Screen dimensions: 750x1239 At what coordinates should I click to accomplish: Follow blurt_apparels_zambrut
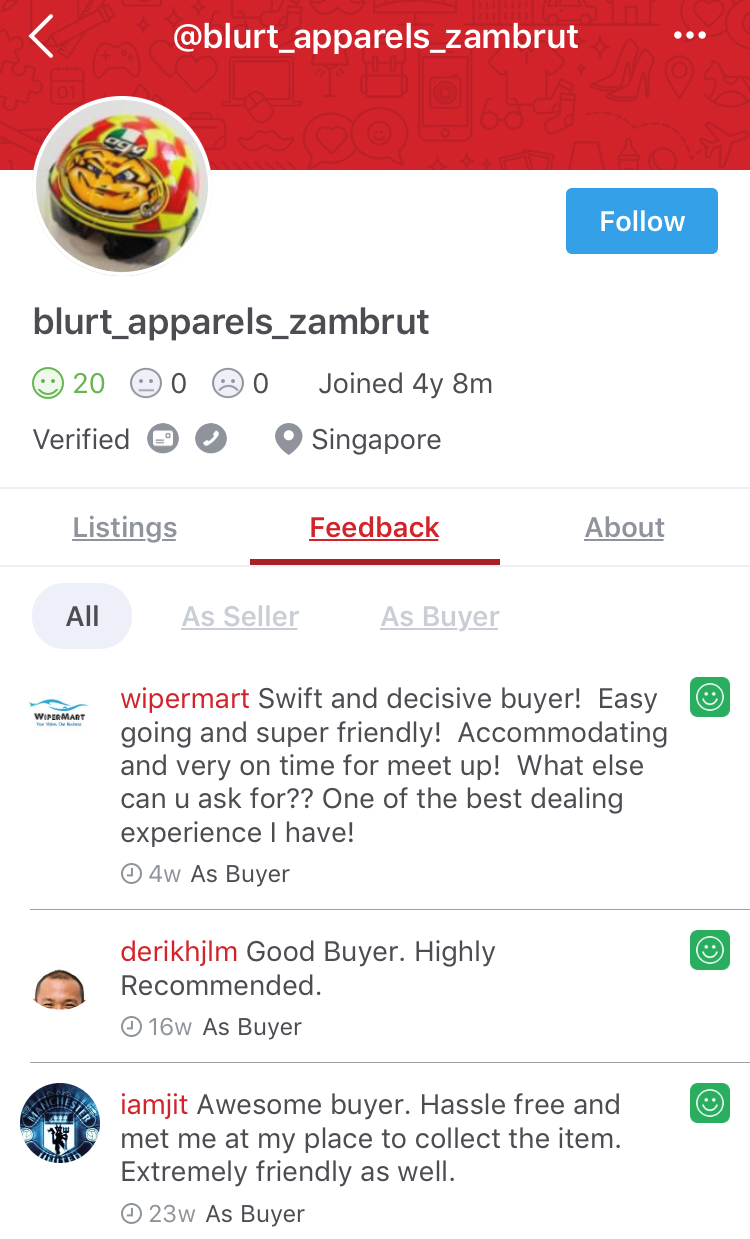641,221
